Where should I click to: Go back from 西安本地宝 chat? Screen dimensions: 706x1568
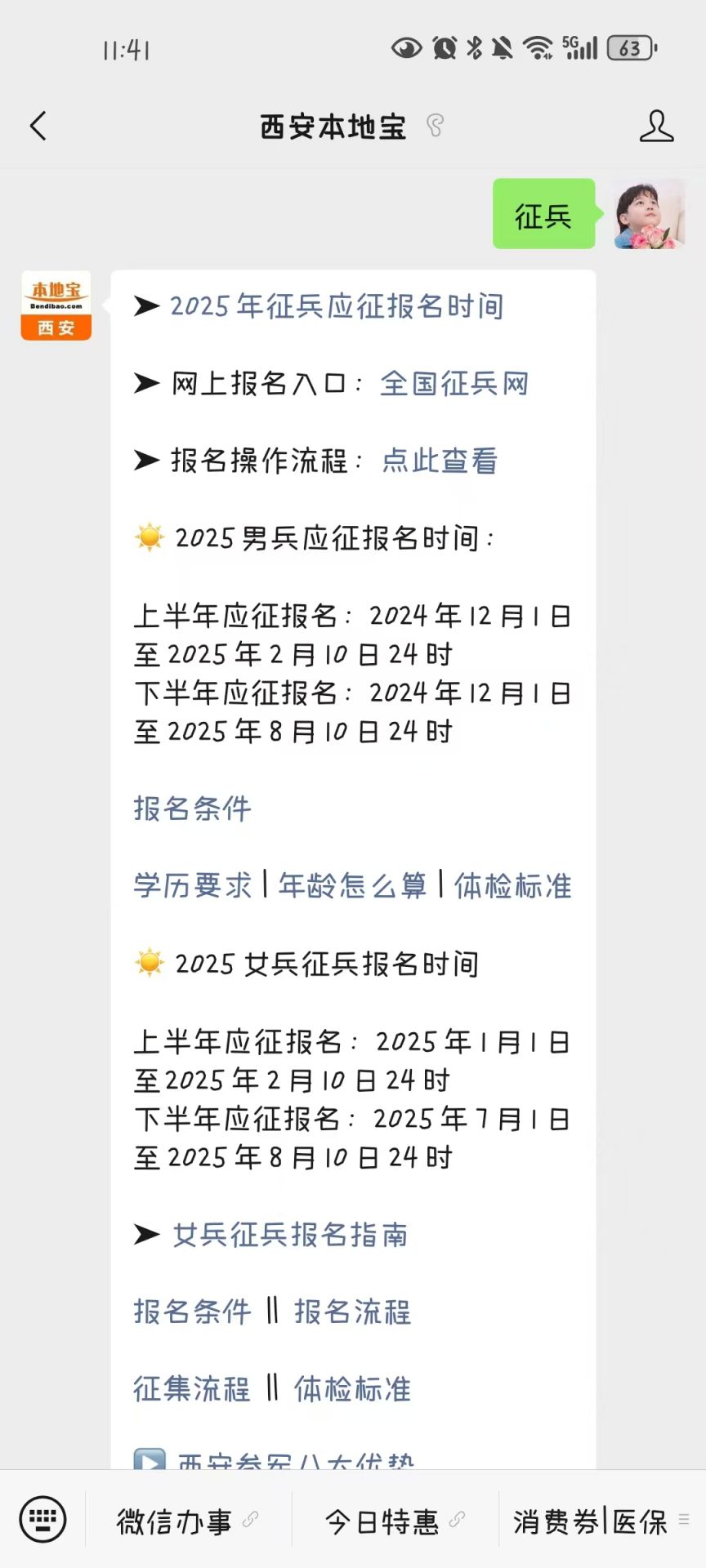pos(38,127)
